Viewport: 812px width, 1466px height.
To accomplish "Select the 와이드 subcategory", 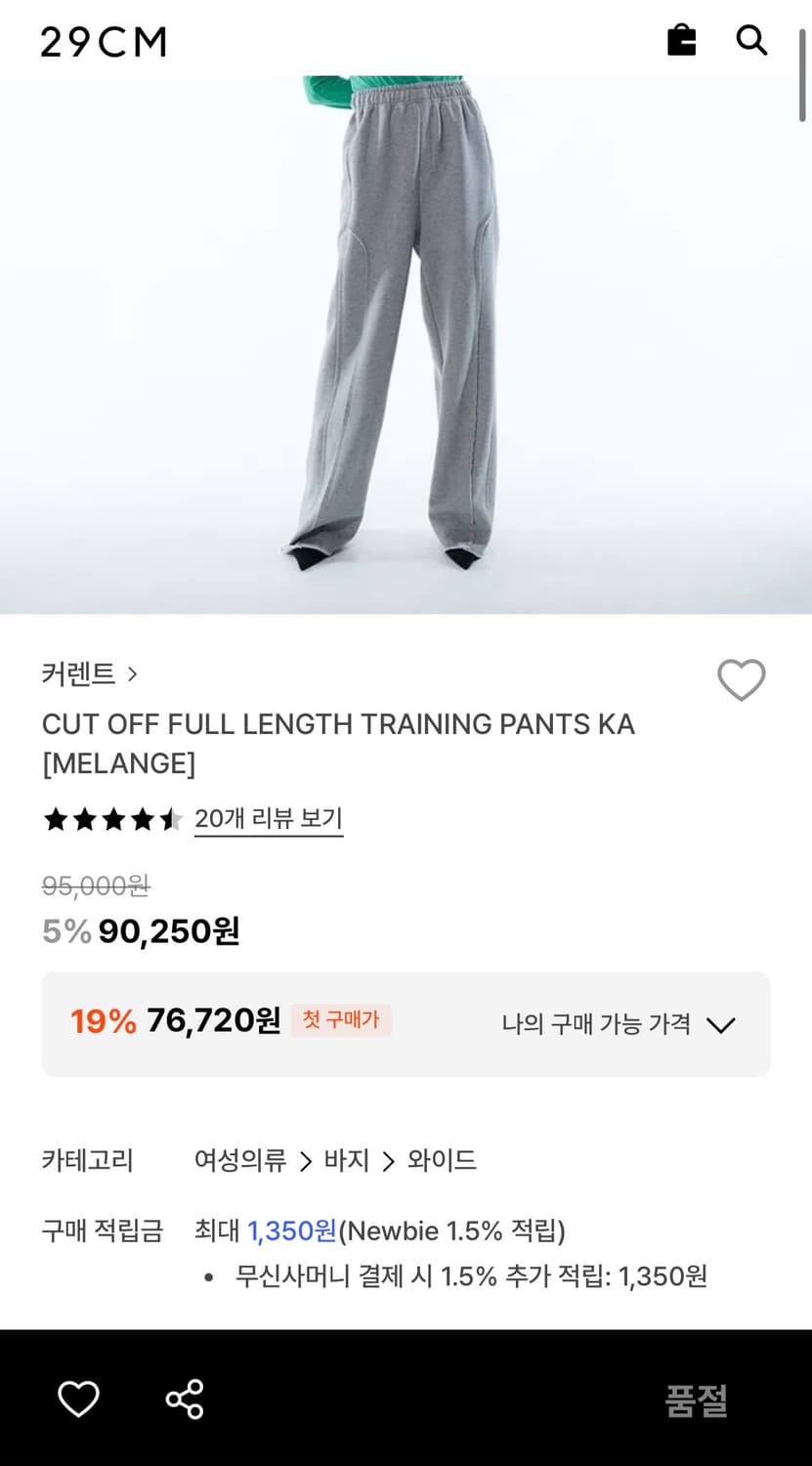I will click(x=440, y=1160).
